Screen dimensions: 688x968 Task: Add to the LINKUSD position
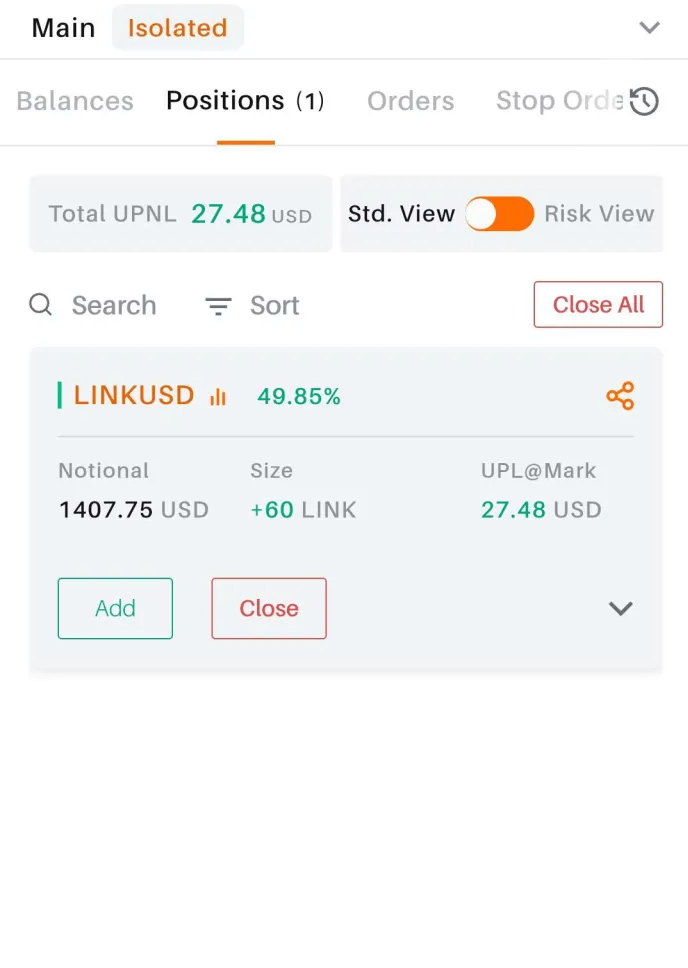pos(115,608)
